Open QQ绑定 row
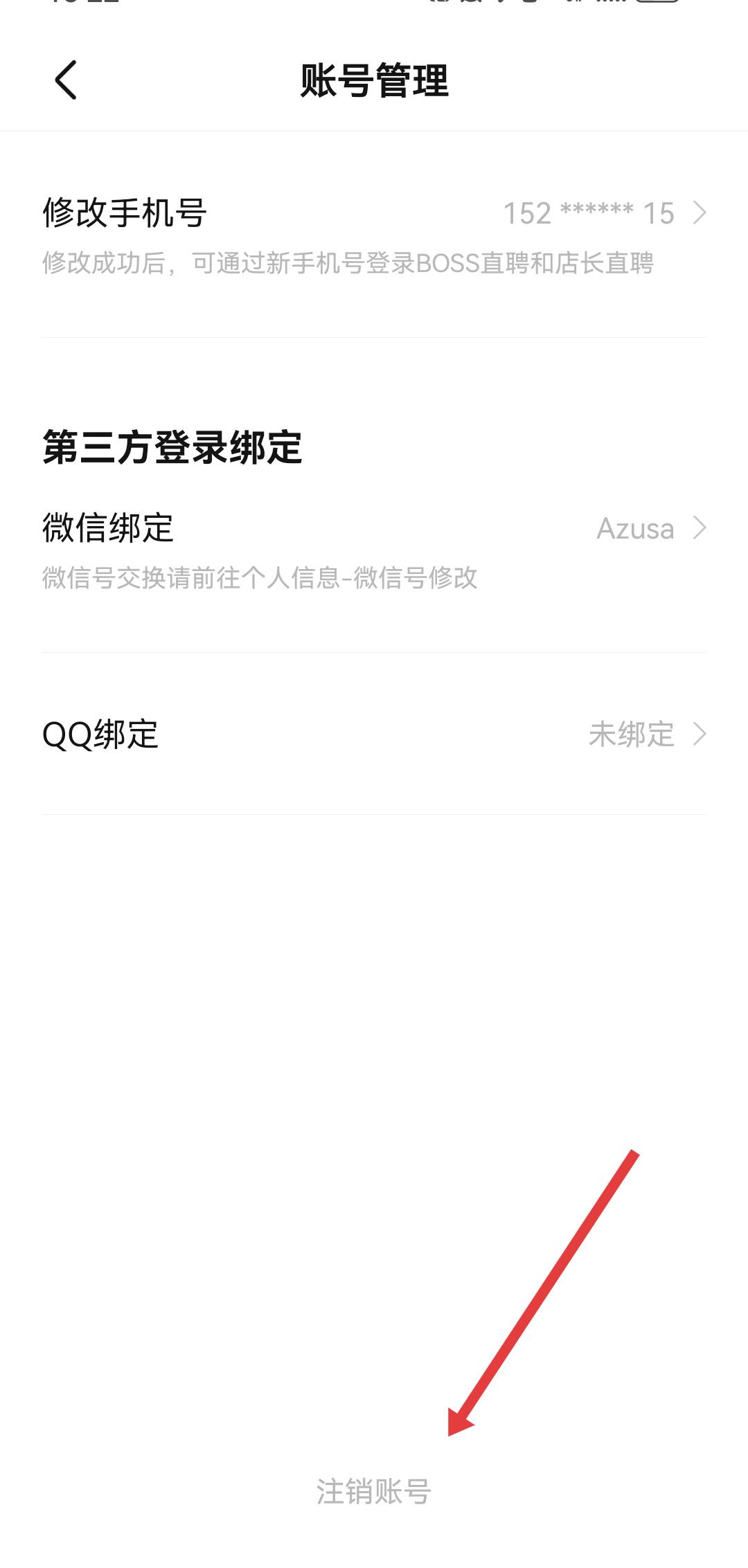 374,735
